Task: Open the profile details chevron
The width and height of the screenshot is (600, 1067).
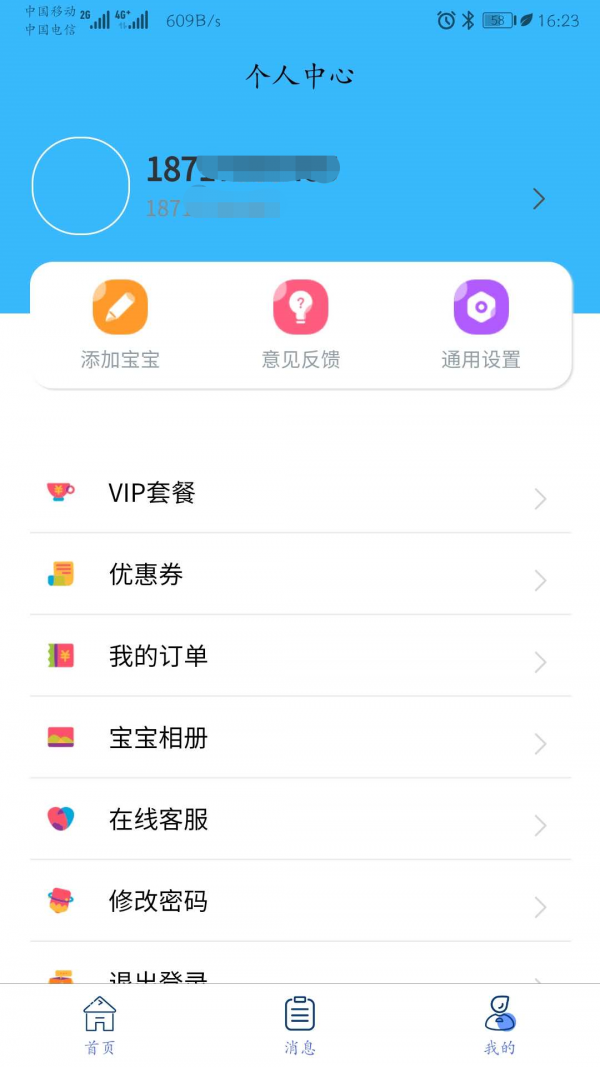Action: pyautogui.click(x=539, y=199)
